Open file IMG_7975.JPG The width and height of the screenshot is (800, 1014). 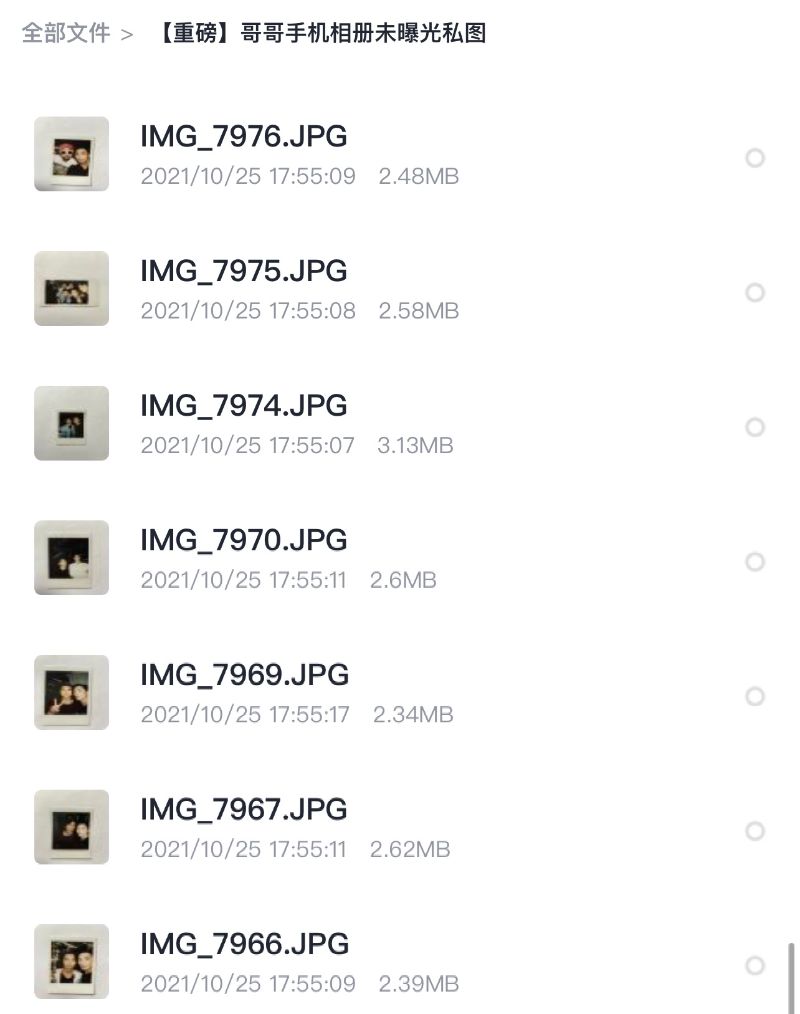tap(244, 271)
